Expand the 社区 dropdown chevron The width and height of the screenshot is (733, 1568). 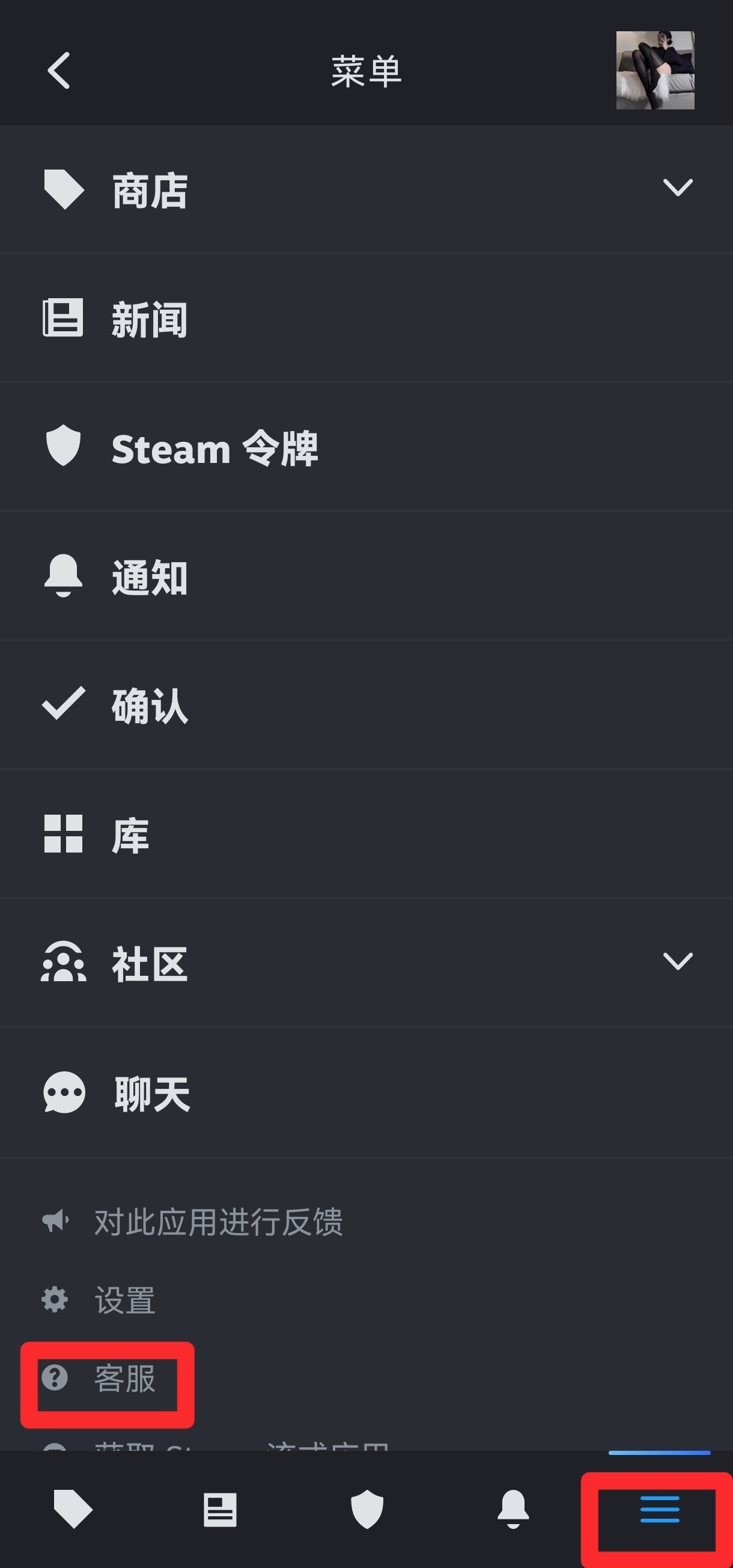coord(677,961)
